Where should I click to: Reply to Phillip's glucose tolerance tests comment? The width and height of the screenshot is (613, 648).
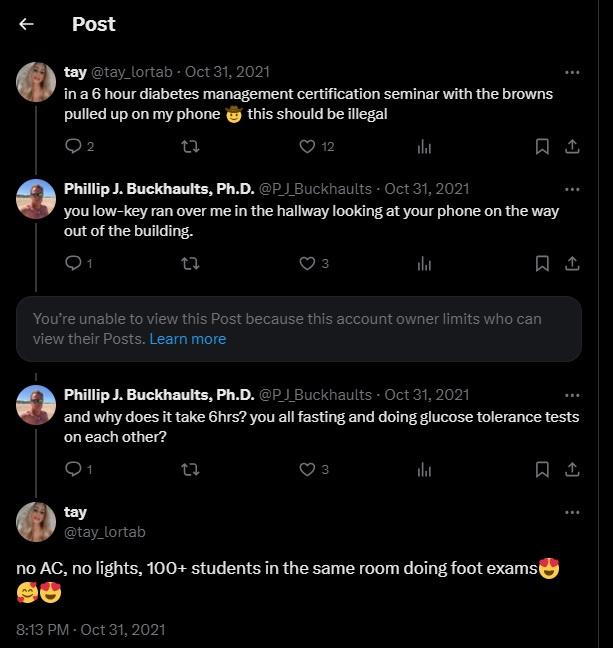(73, 469)
